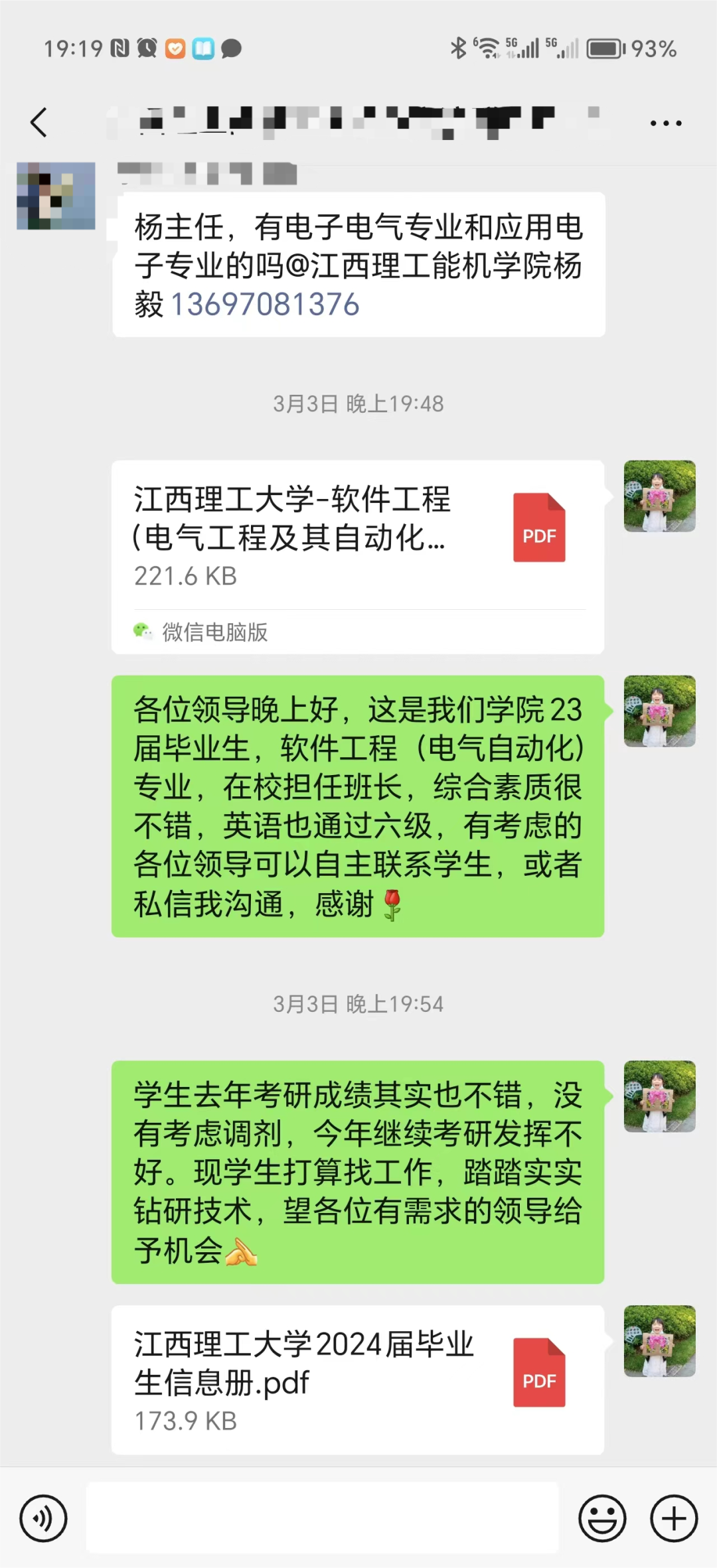Image resolution: width=717 pixels, height=1568 pixels.
Task: Open the 221.6 KB 软件工程 PDF file
Action: [358, 537]
